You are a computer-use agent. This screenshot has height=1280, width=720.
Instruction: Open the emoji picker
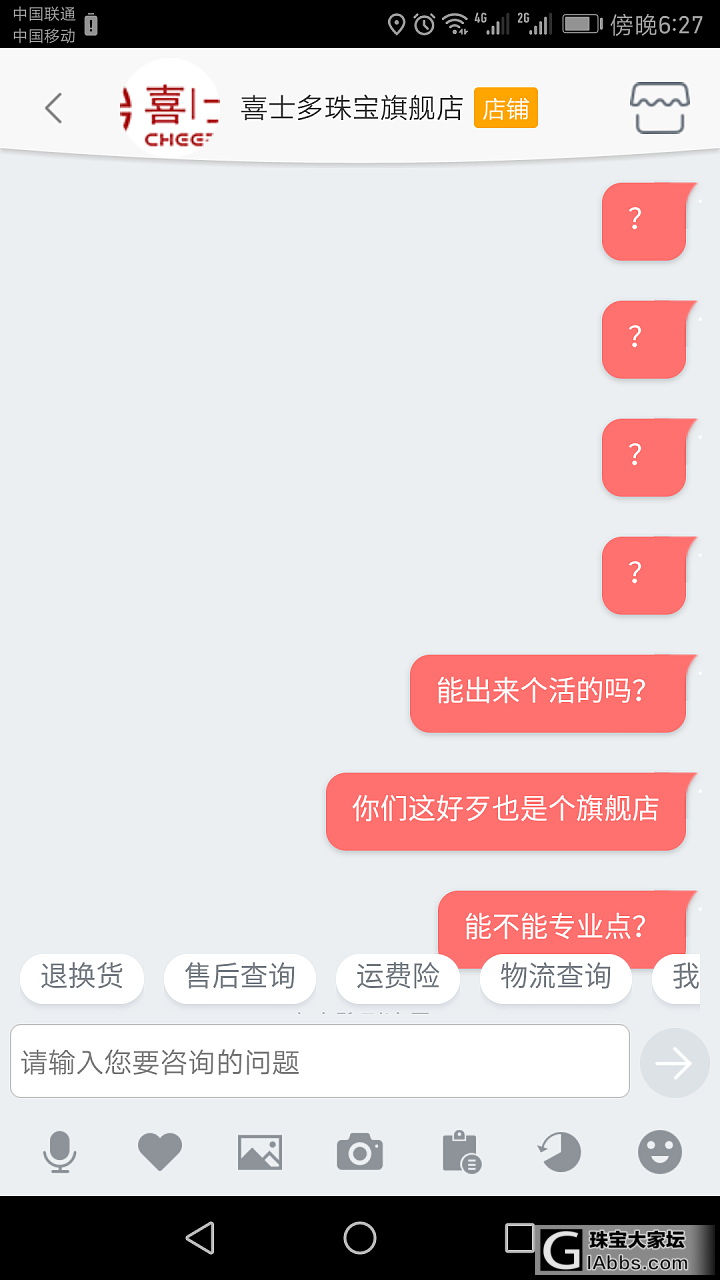tap(660, 1152)
